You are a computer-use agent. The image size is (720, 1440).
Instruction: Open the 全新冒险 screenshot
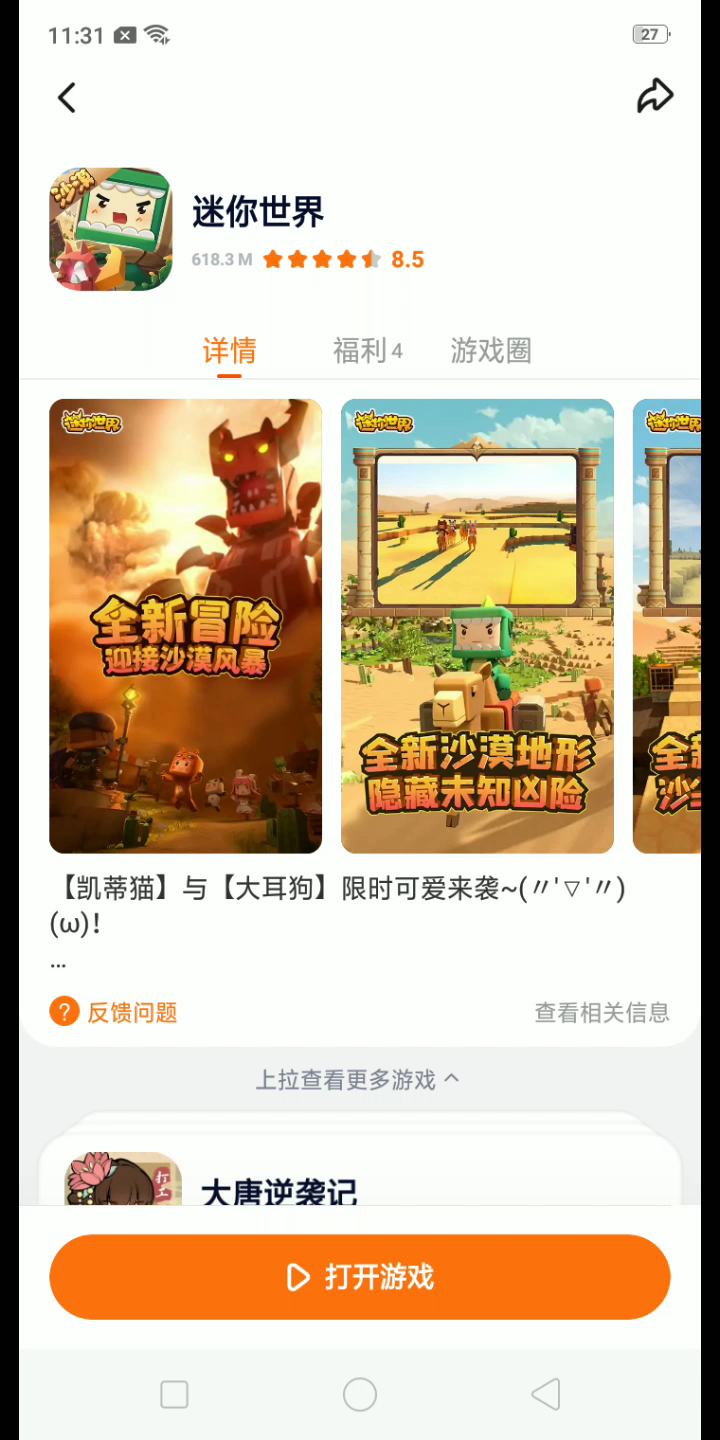tap(186, 626)
